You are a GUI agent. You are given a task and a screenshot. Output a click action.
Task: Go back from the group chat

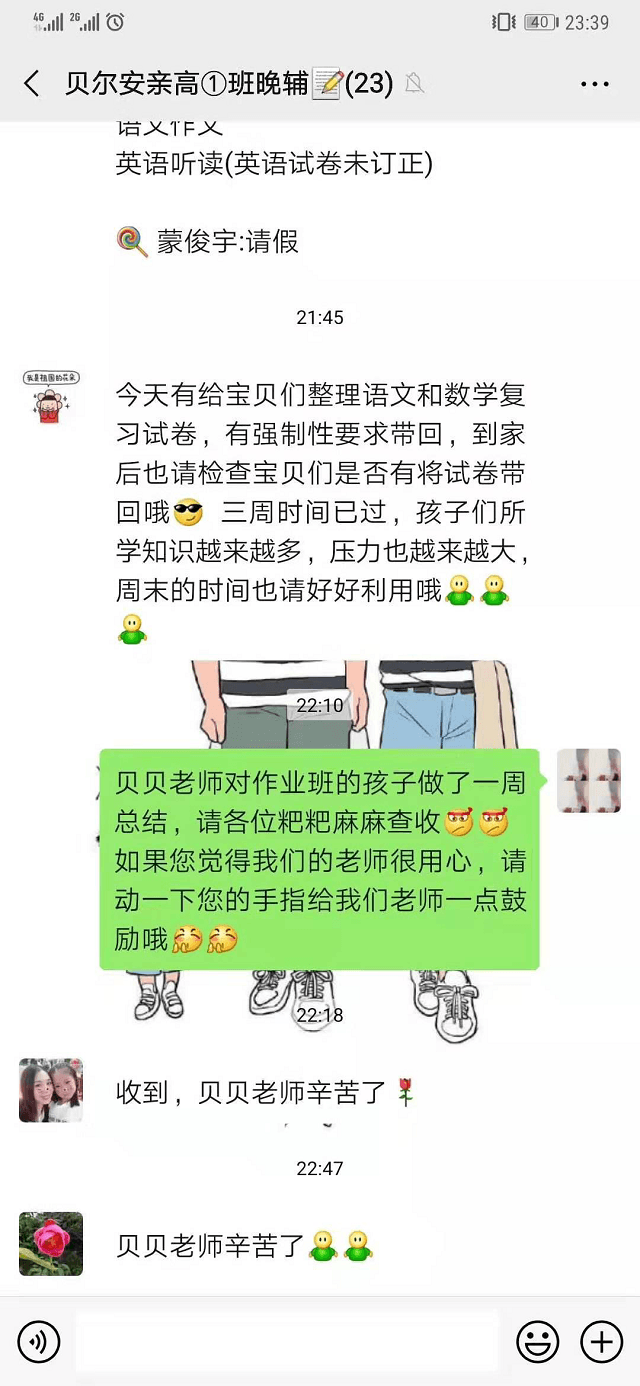32,84
